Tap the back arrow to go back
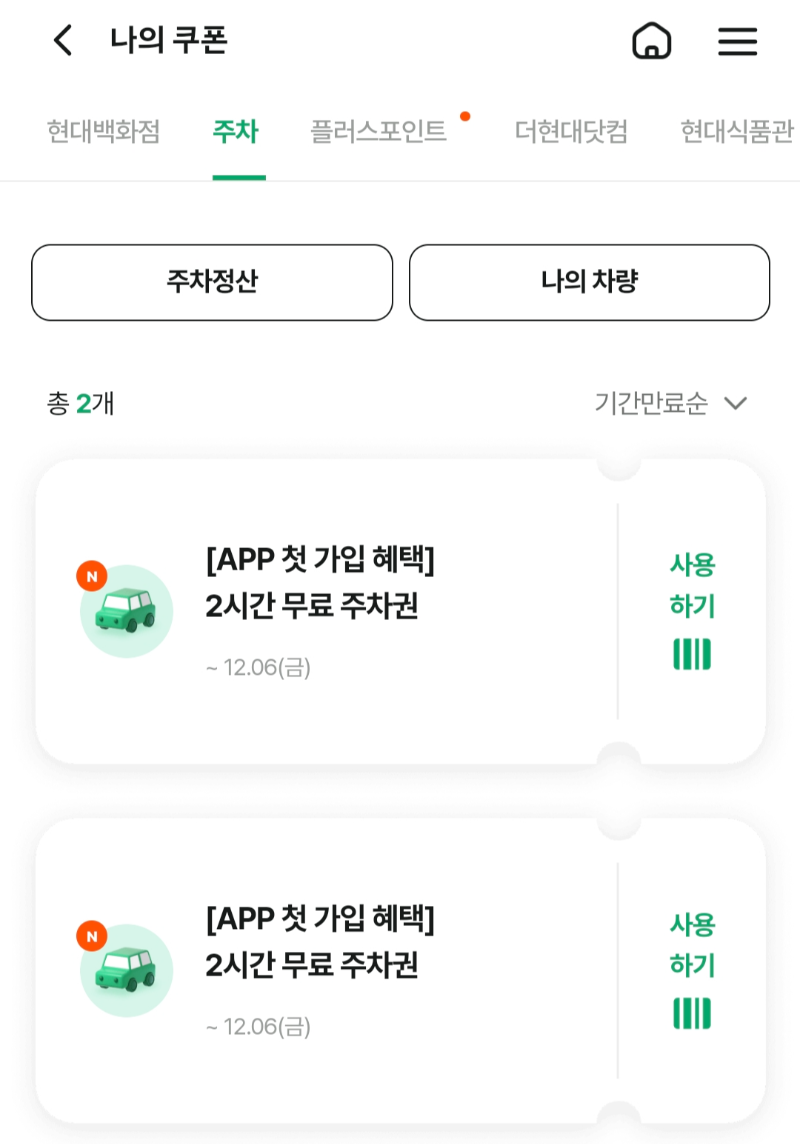This screenshot has height=1144, width=800. click(62, 41)
